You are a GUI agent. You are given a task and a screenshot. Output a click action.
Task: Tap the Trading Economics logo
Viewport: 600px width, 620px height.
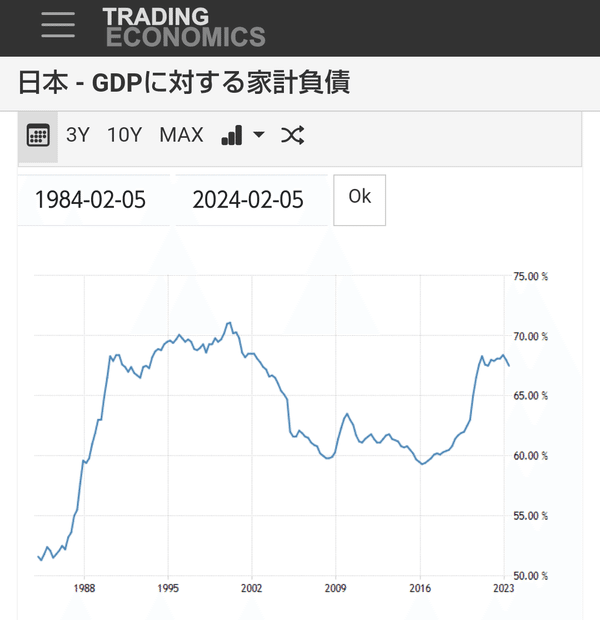[x=184, y=27]
